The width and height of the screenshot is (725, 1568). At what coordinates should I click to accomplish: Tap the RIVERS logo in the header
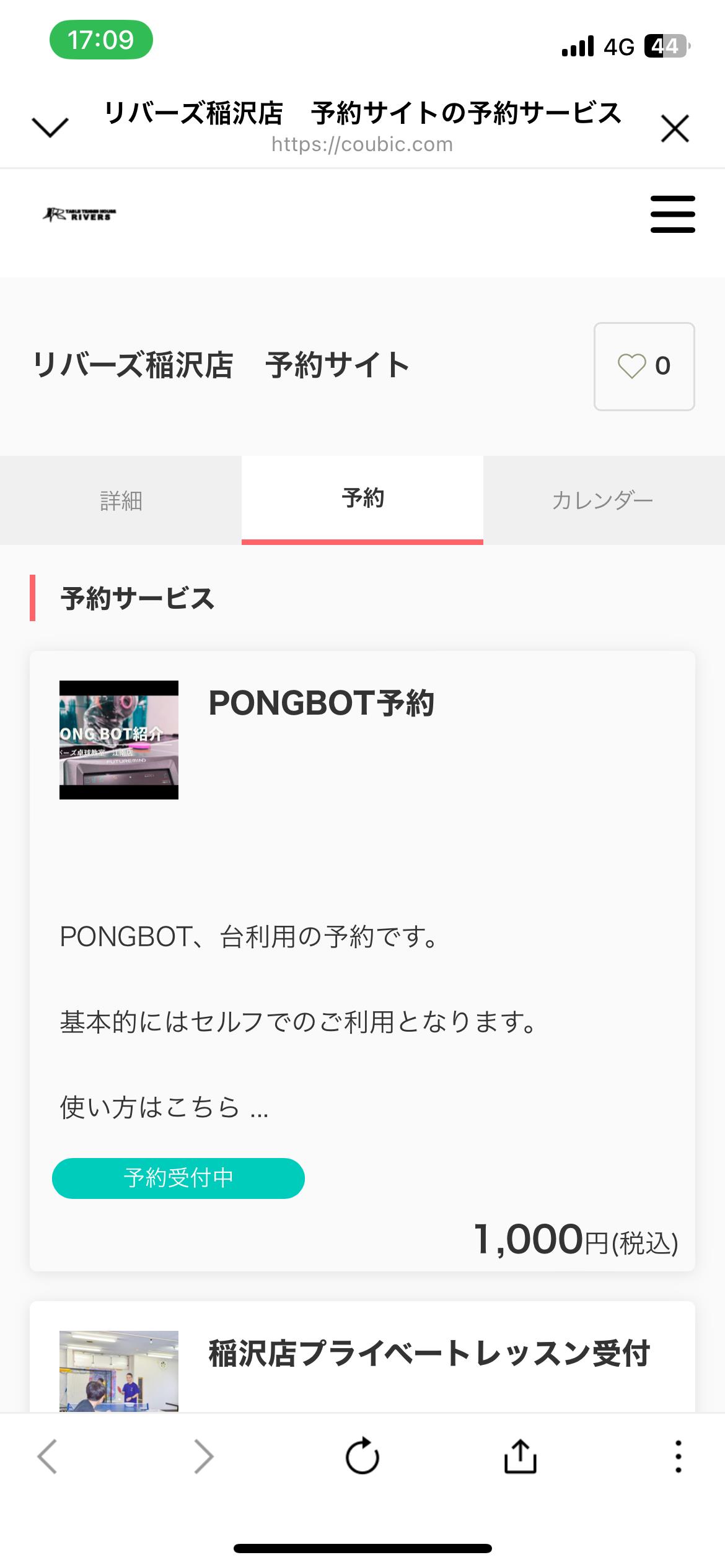pos(79,214)
